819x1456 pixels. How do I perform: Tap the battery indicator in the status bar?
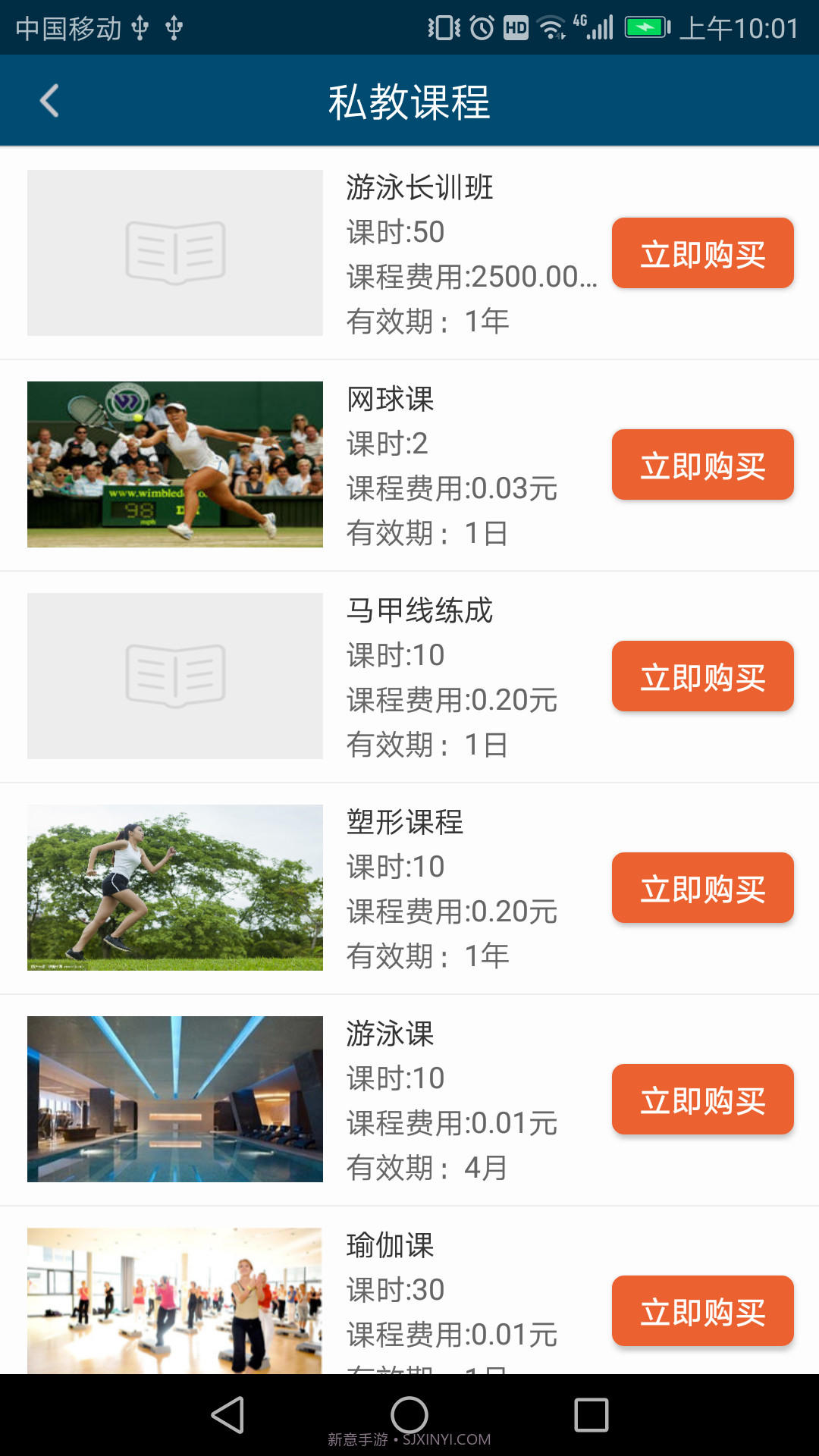click(646, 27)
